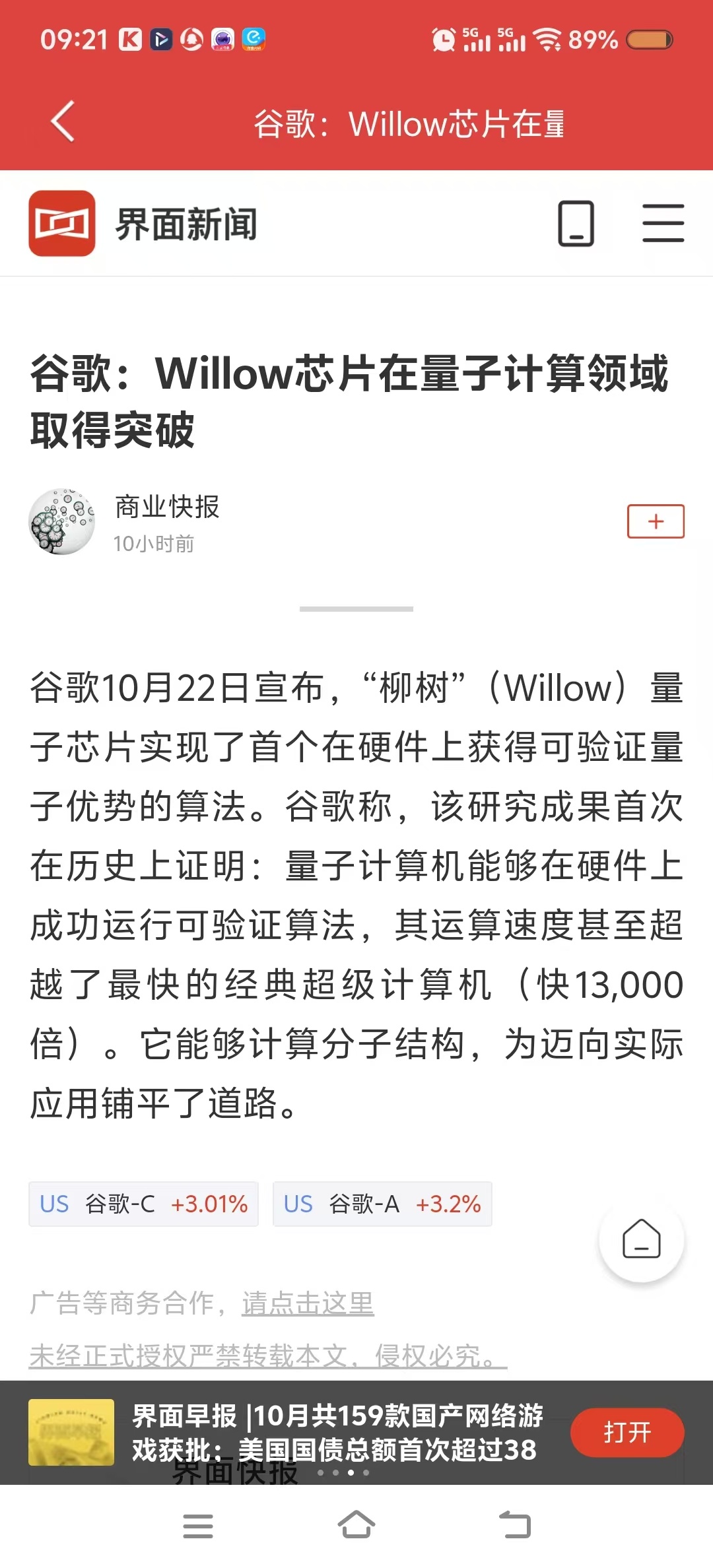Open the browser menu in bottom bar
The height and width of the screenshot is (1568, 713).
[x=198, y=1526]
